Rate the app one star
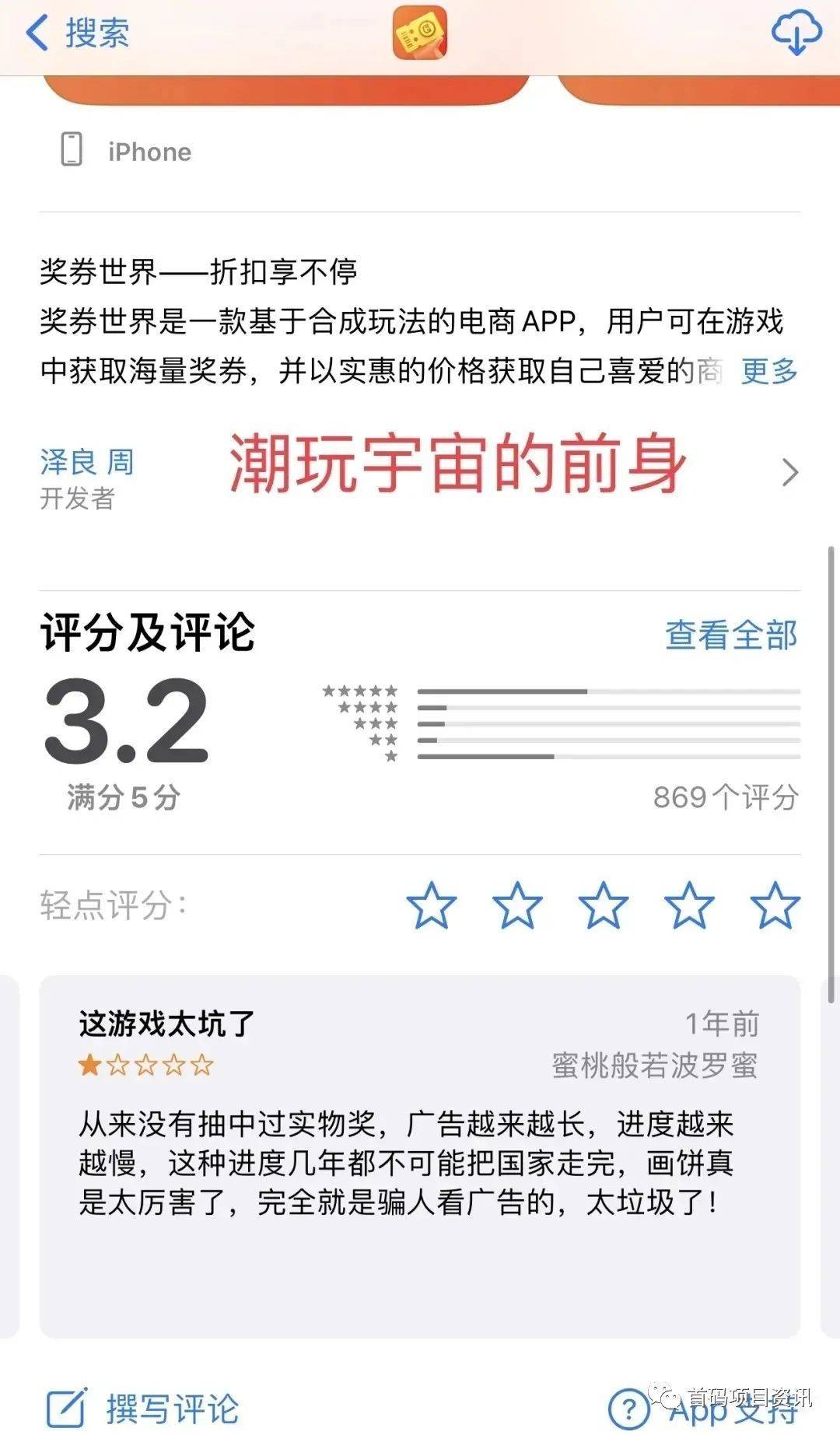This screenshot has width=840, height=1435. [431, 905]
